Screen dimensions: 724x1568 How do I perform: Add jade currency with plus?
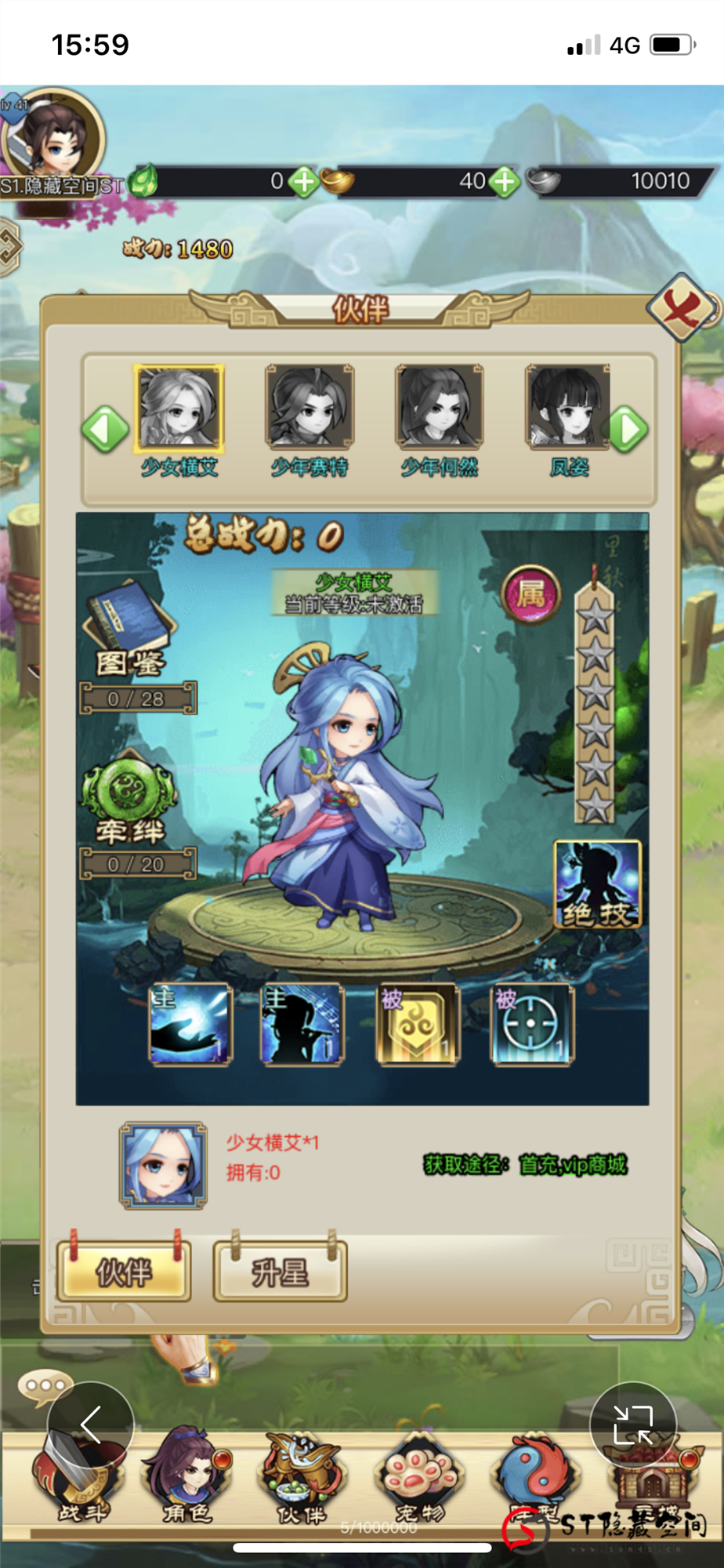303,182
